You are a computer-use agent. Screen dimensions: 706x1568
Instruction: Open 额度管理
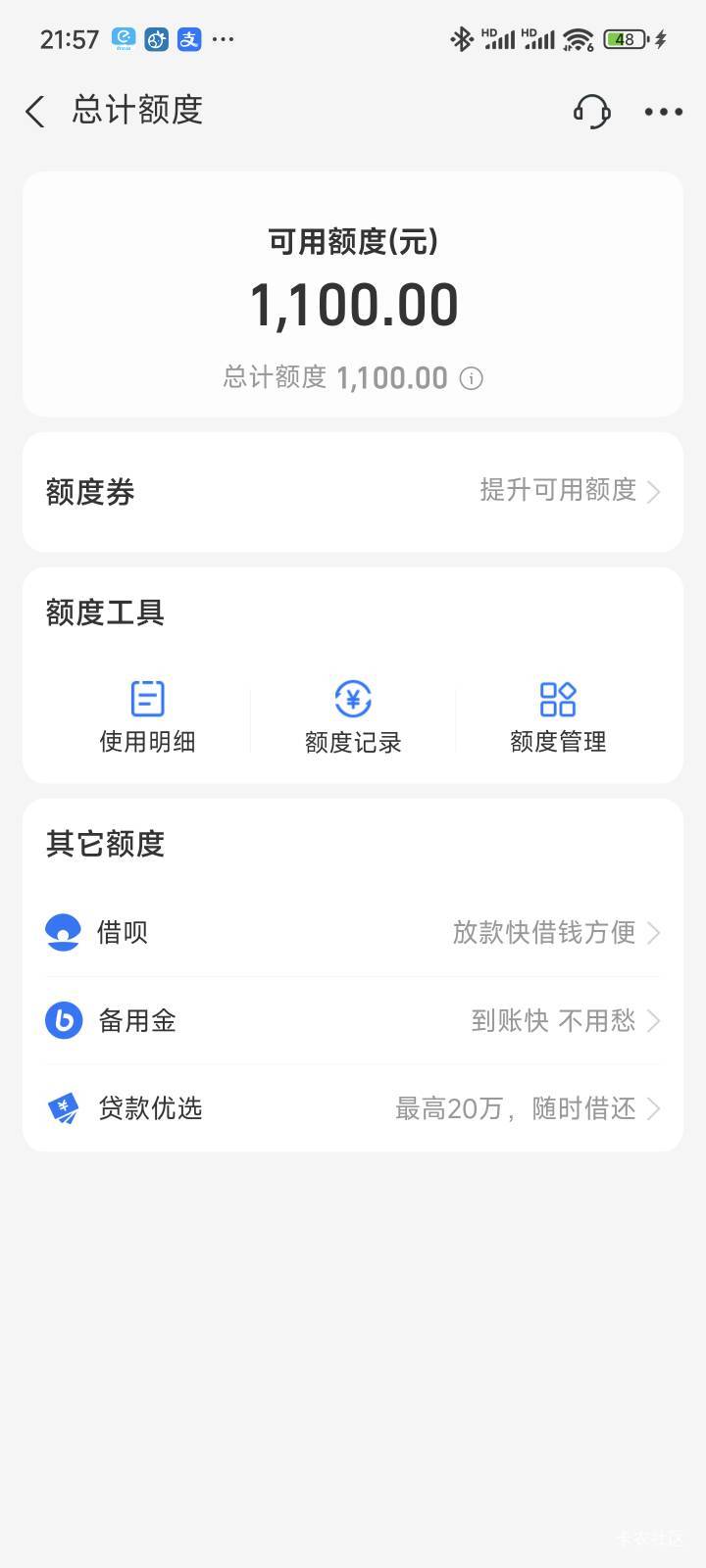(558, 718)
